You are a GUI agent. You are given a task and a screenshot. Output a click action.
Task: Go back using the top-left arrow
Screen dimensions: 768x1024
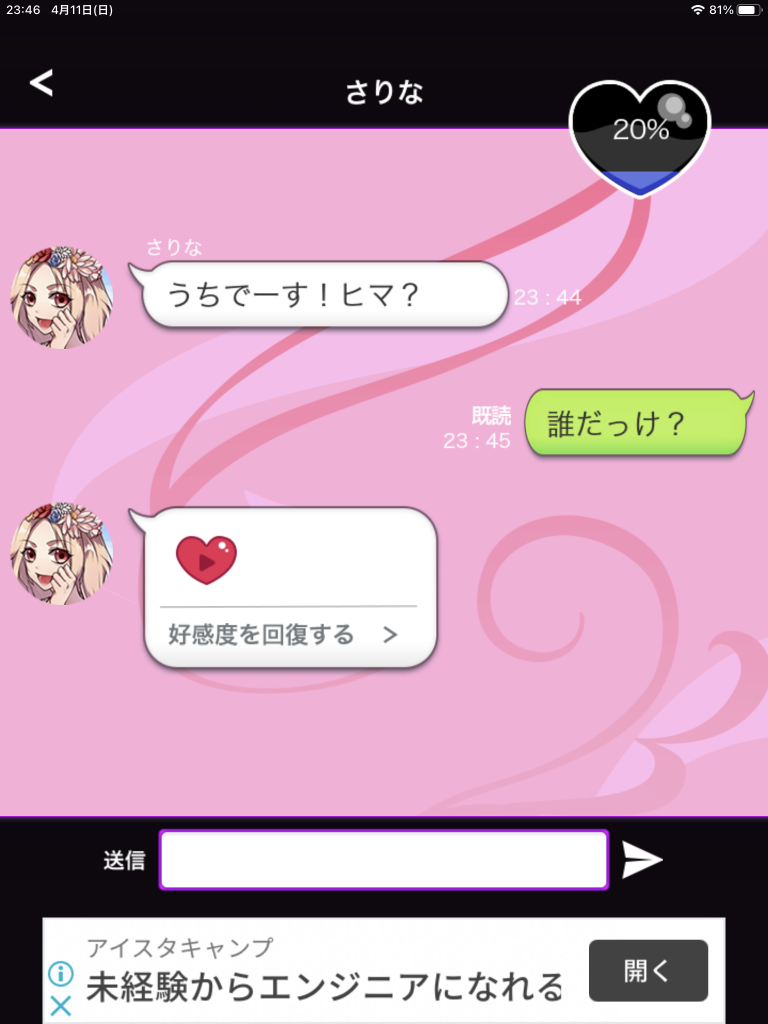pyautogui.click(x=41, y=83)
